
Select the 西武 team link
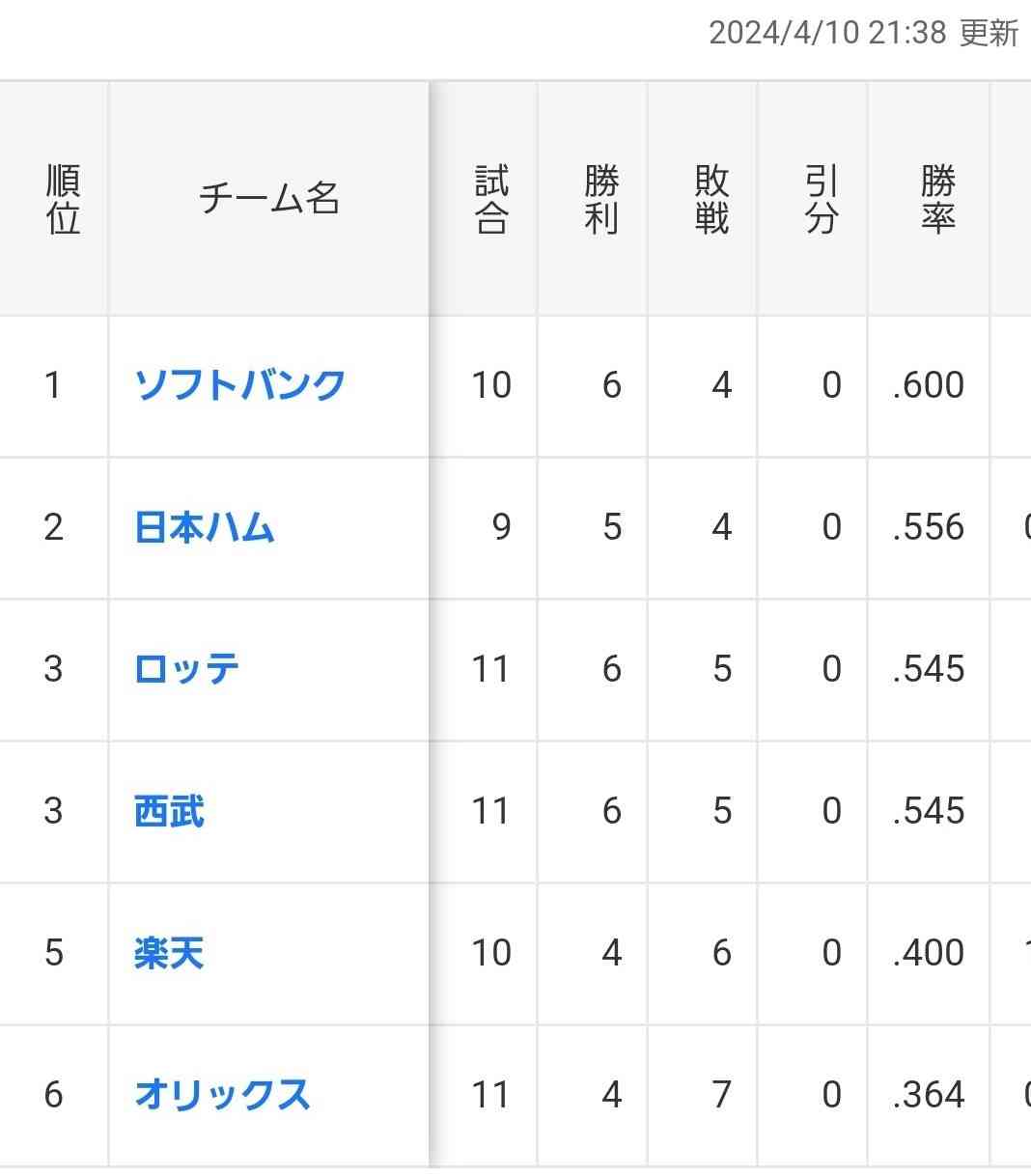pos(169,811)
